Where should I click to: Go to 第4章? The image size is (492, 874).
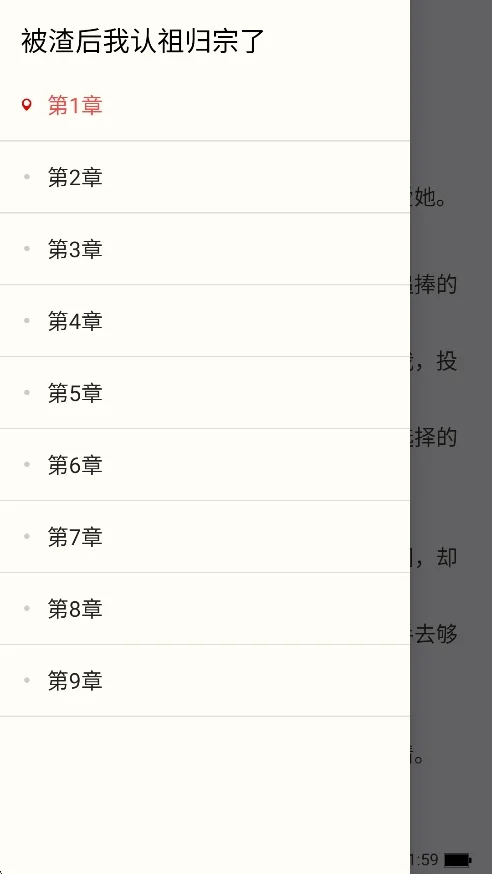coord(204,321)
